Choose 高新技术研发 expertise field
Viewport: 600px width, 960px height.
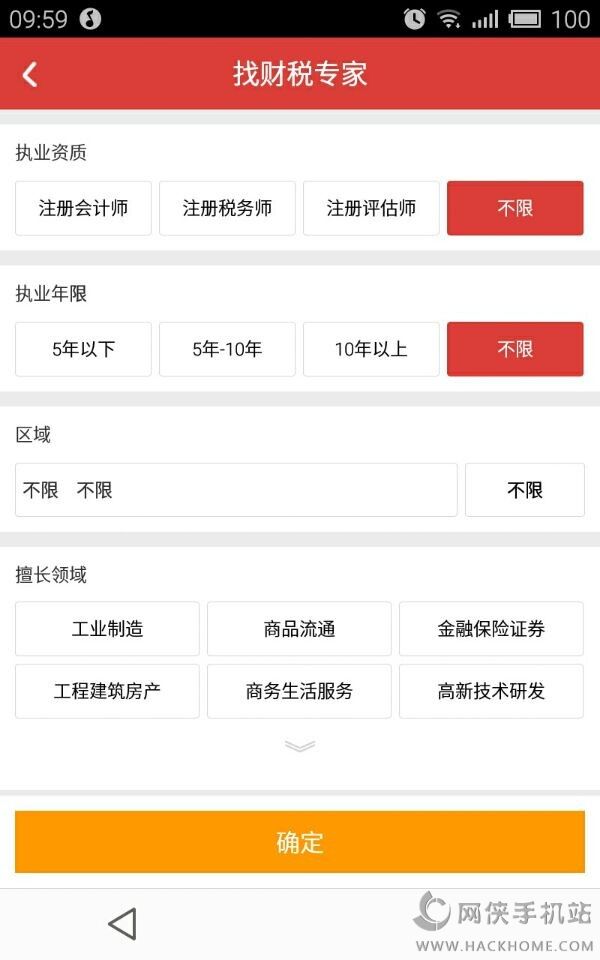[491, 691]
